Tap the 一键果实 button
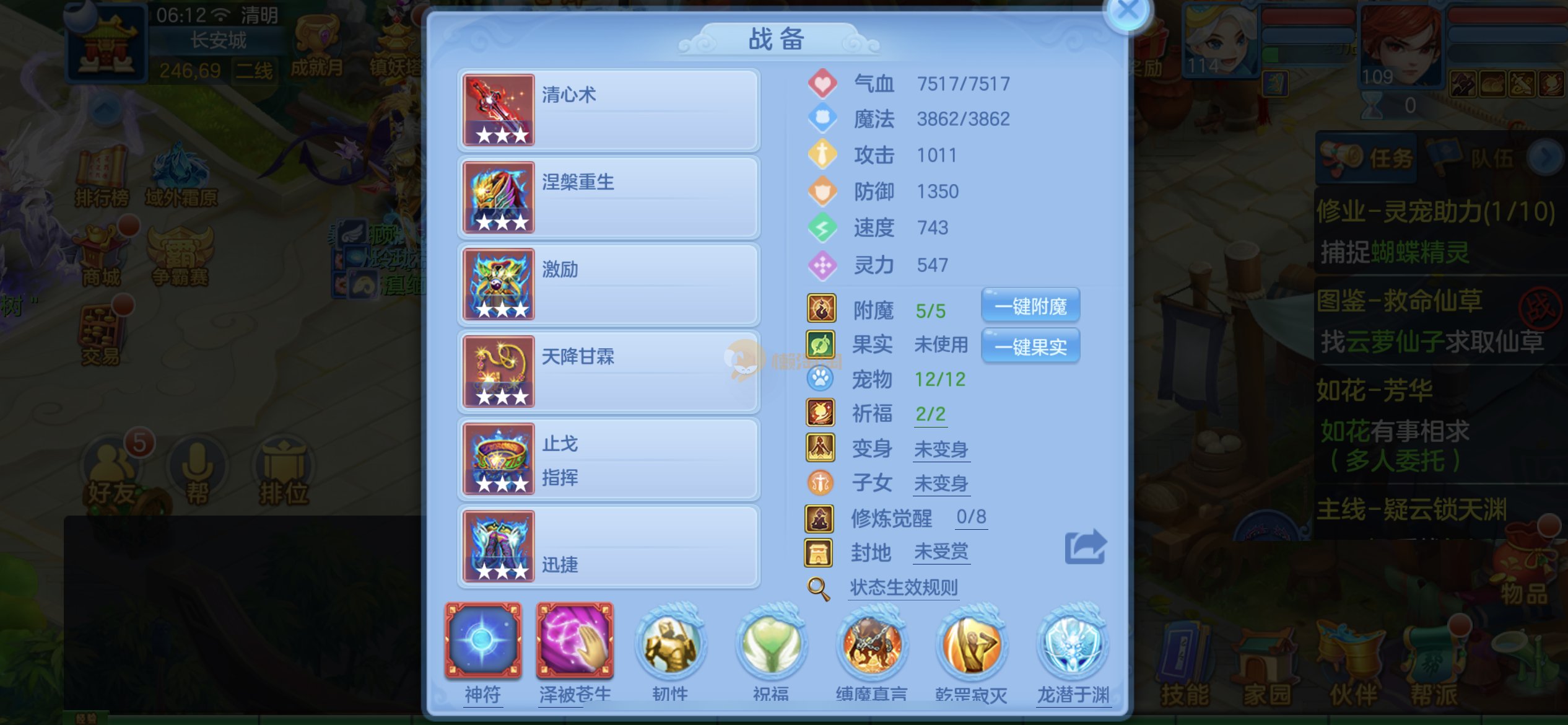 tap(1030, 346)
